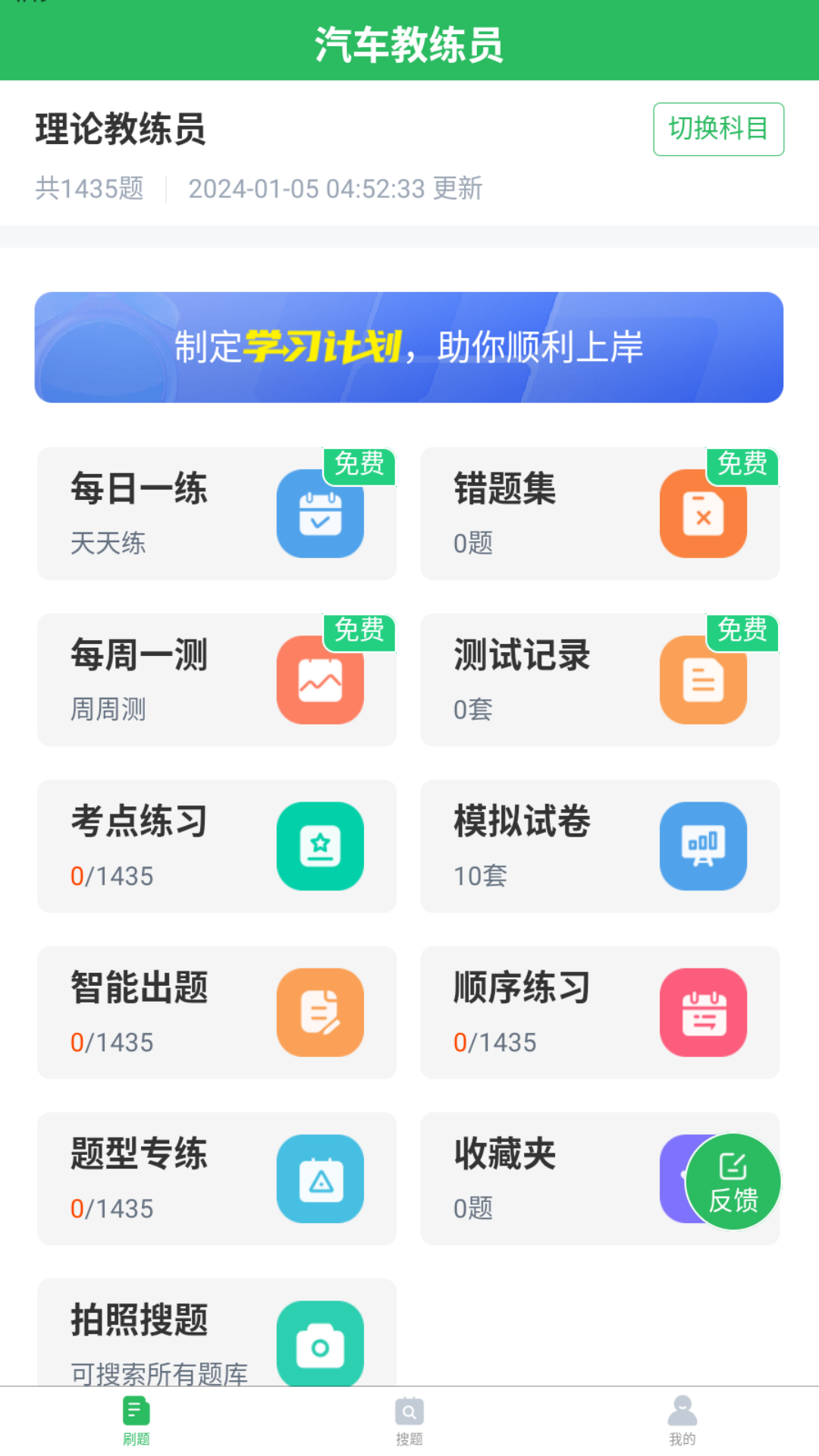Tap the 切换科目 subject switch button
The width and height of the screenshot is (819, 1456).
coord(717,129)
